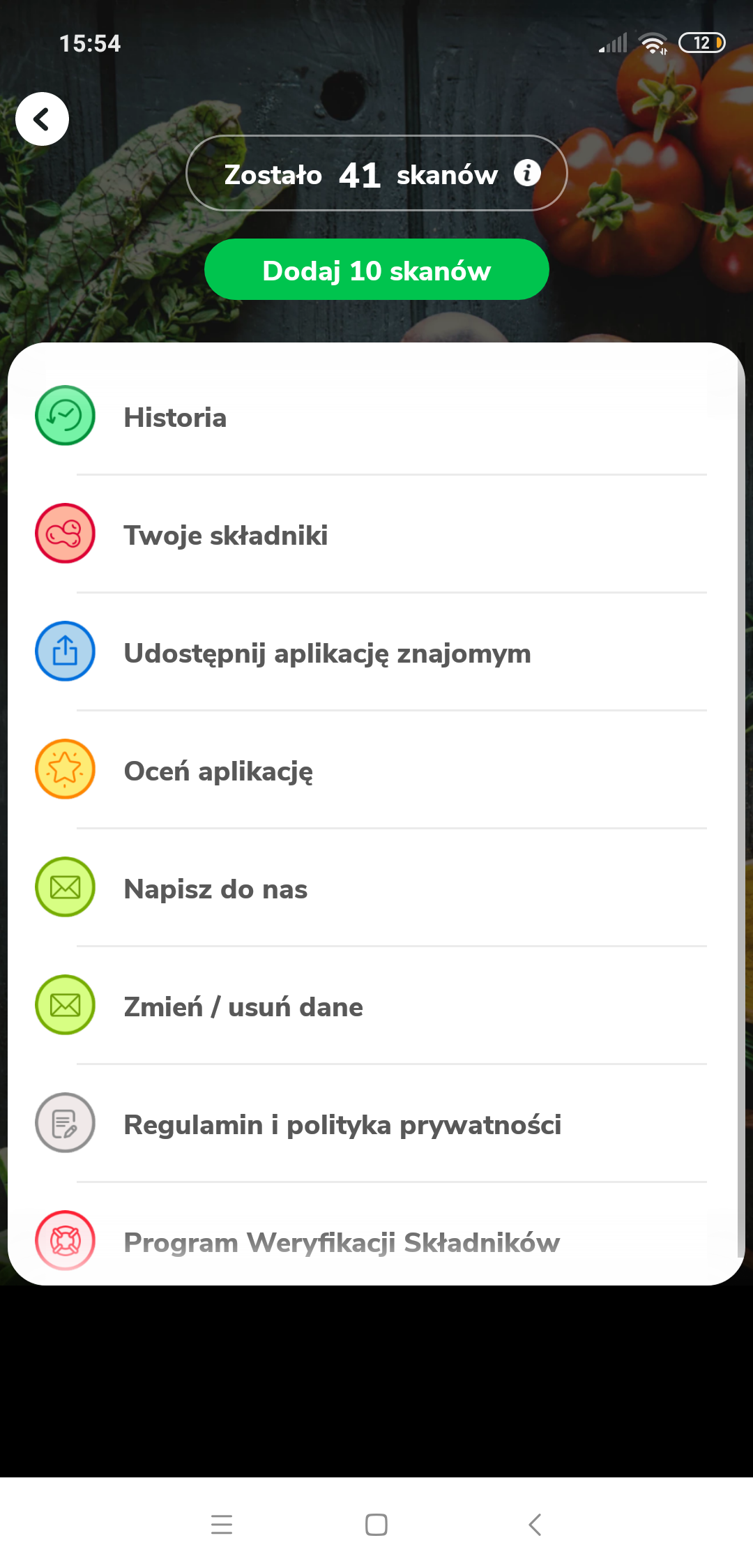Screen dimensions: 753x1568
Task: Tap the envelope icon for Zmień / usuń dane
Action: (64, 1005)
